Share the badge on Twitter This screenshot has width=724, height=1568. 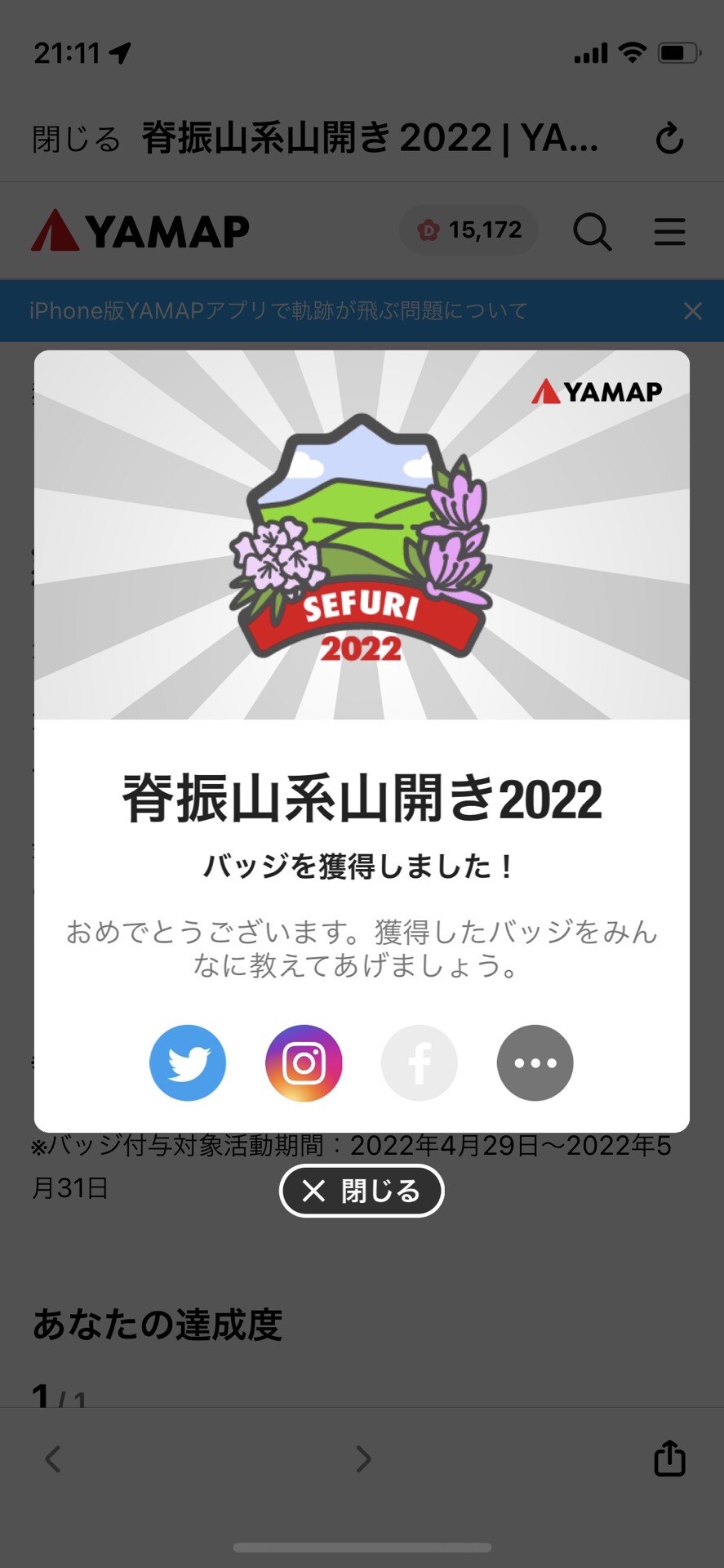tap(187, 1062)
